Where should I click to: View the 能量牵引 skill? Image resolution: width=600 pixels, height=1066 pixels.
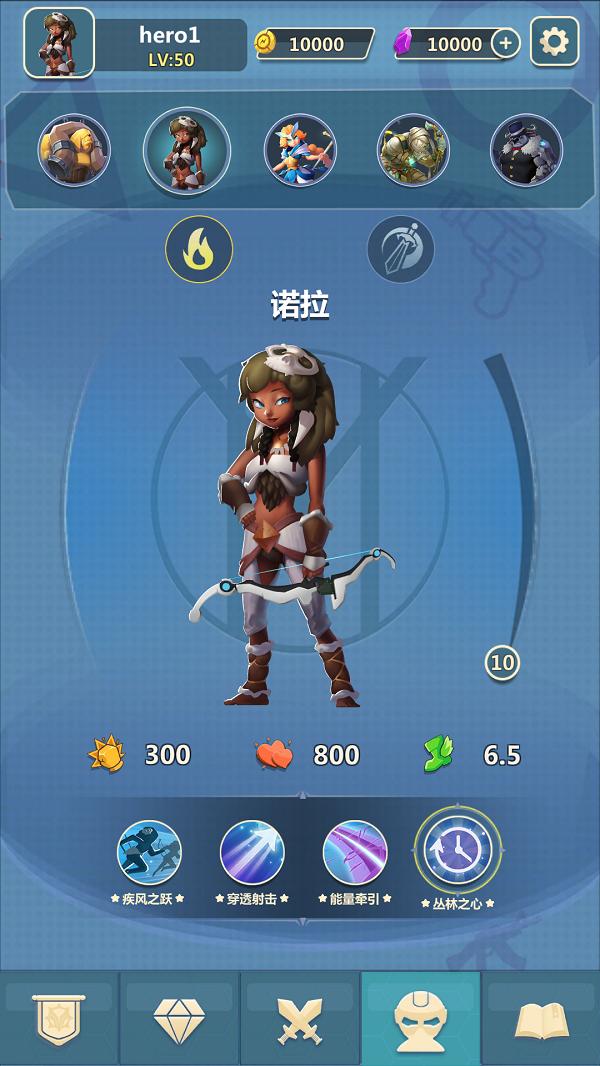pos(354,854)
